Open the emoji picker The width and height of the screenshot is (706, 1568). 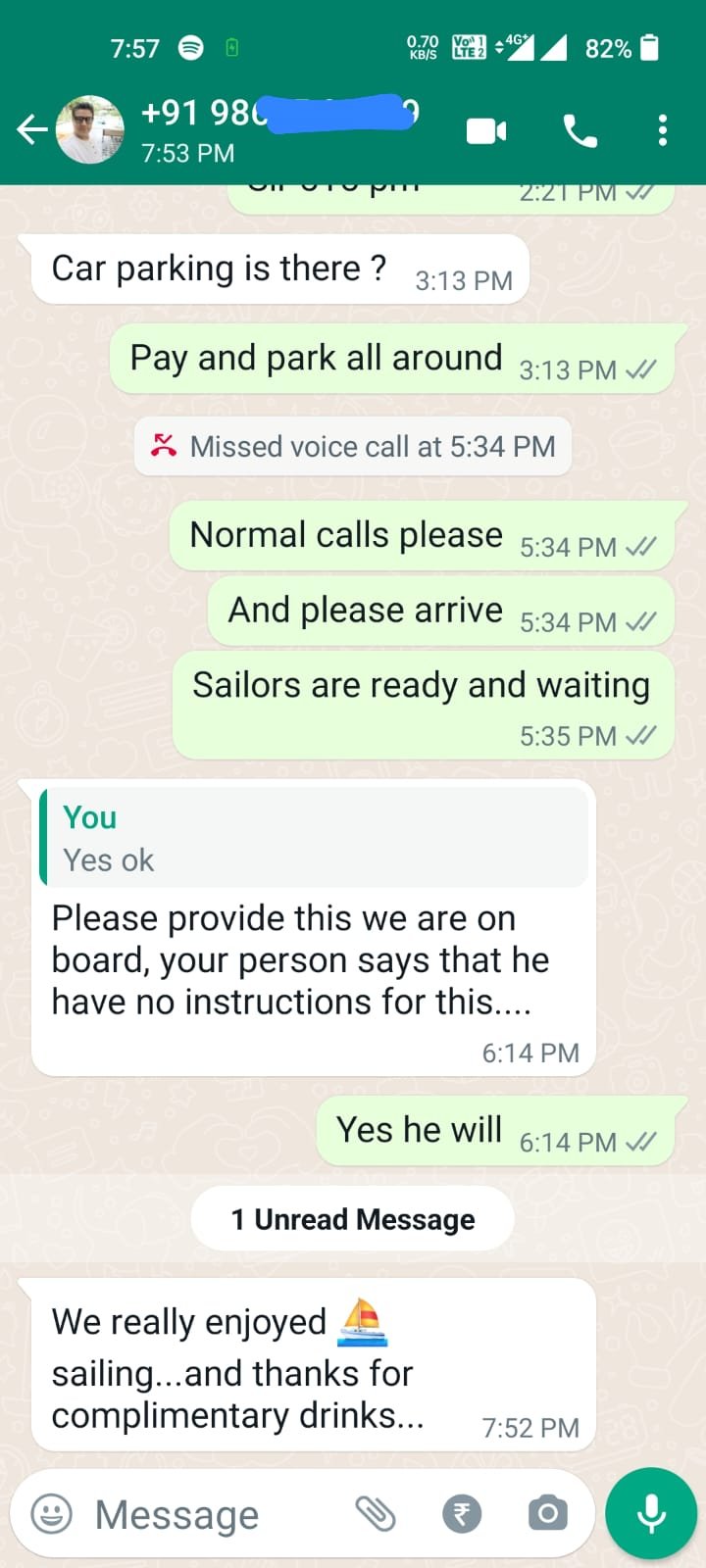[x=52, y=1514]
